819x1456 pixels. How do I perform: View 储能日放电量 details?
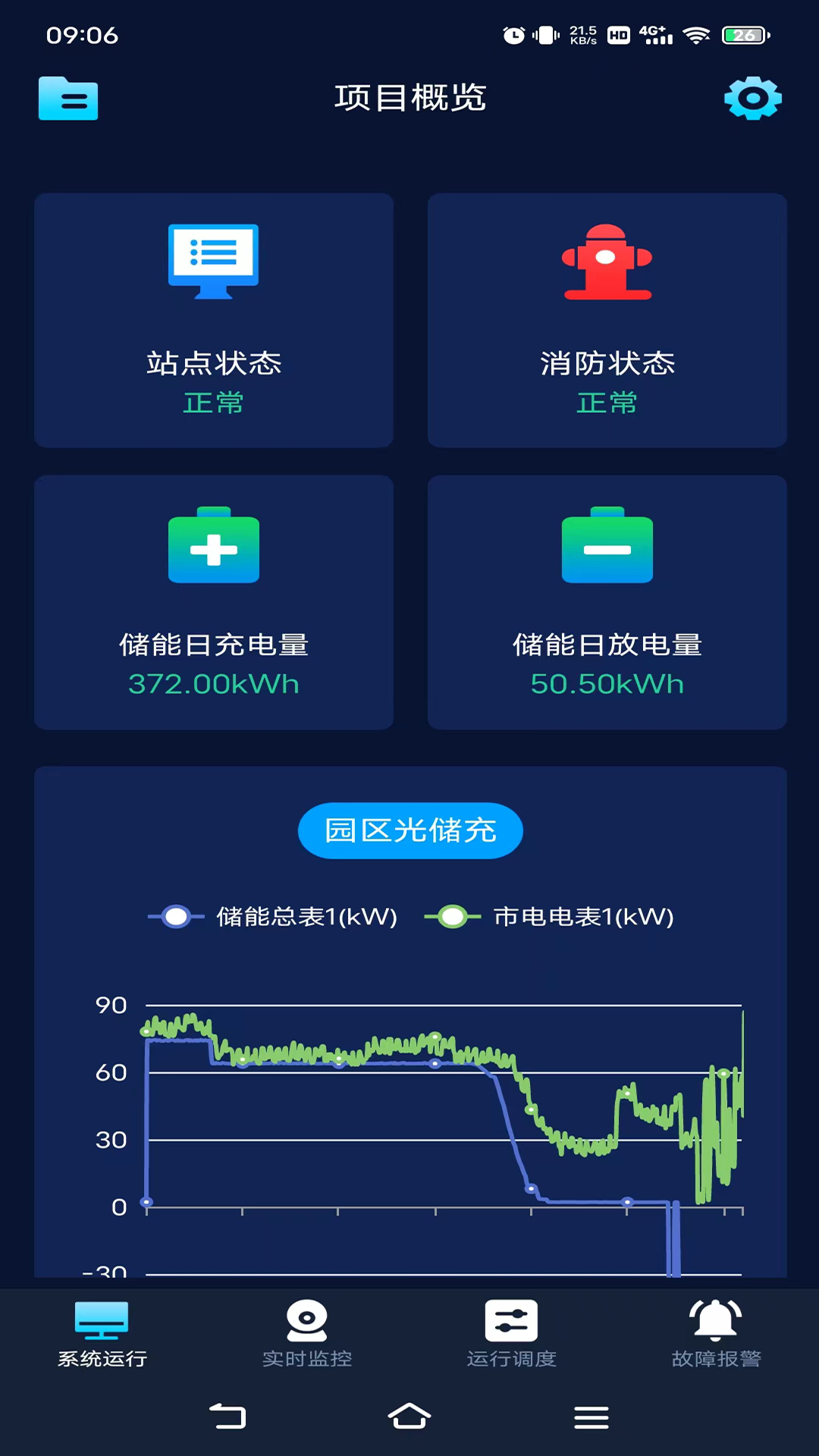607,602
